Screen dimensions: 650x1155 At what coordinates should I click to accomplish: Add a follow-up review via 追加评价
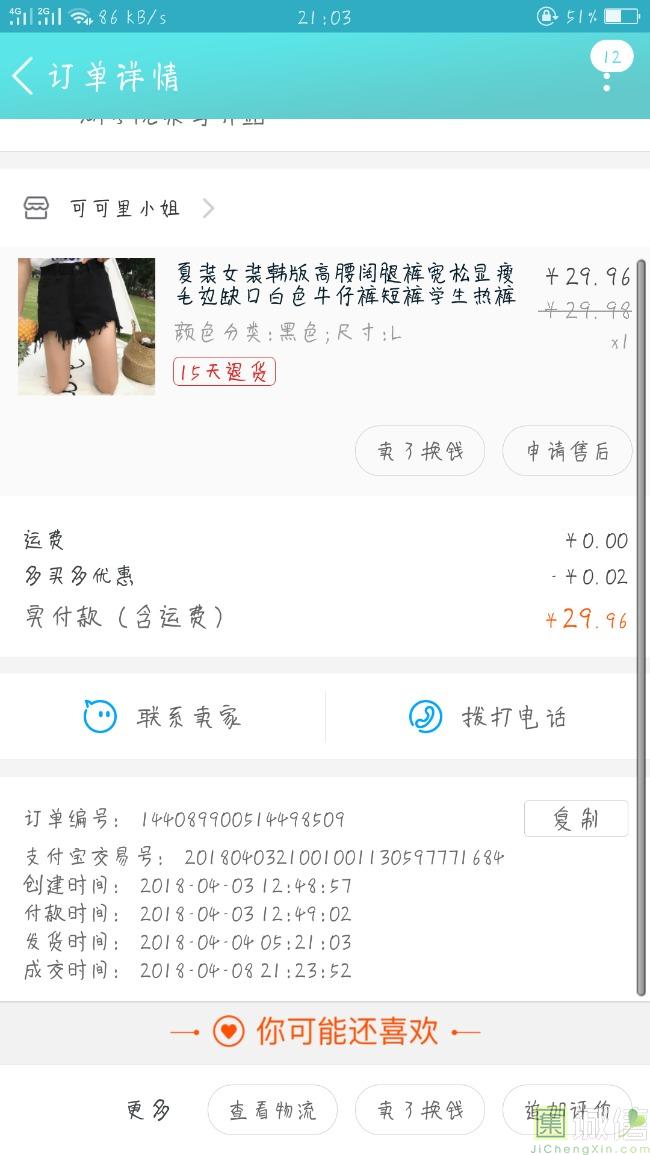(x=566, y=1110)
